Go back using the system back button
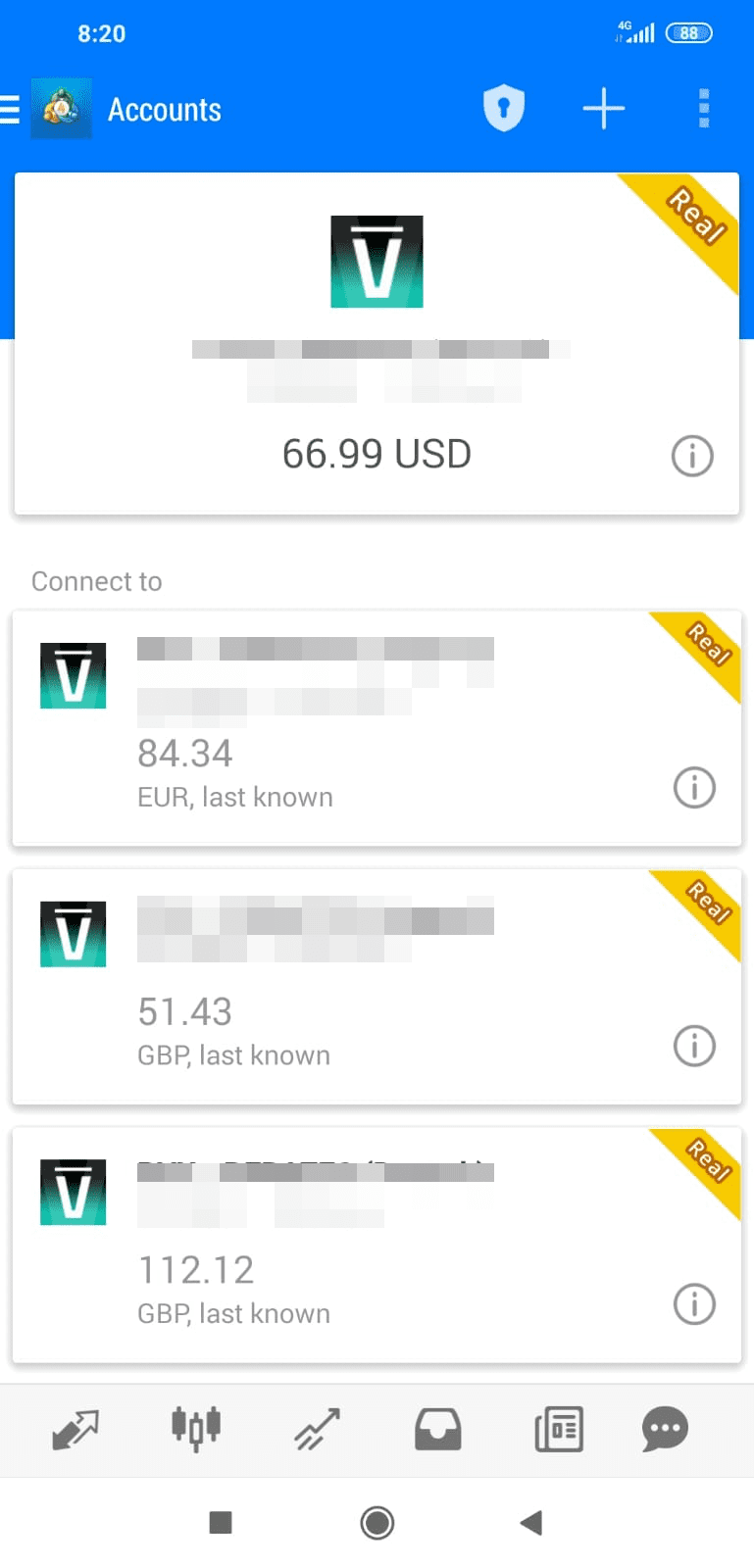754x1568 pixels. click(530, 1522)
